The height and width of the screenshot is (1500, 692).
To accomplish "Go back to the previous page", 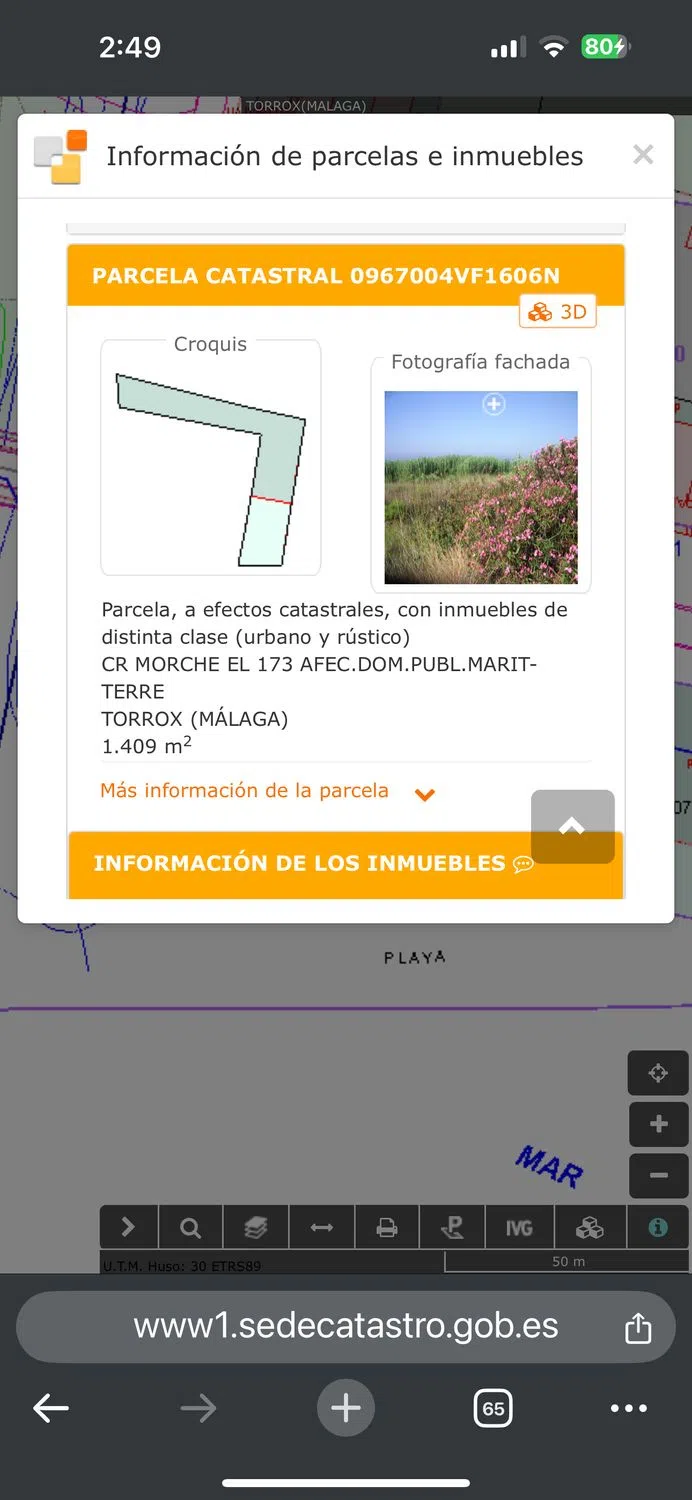I will point(51,1408).
